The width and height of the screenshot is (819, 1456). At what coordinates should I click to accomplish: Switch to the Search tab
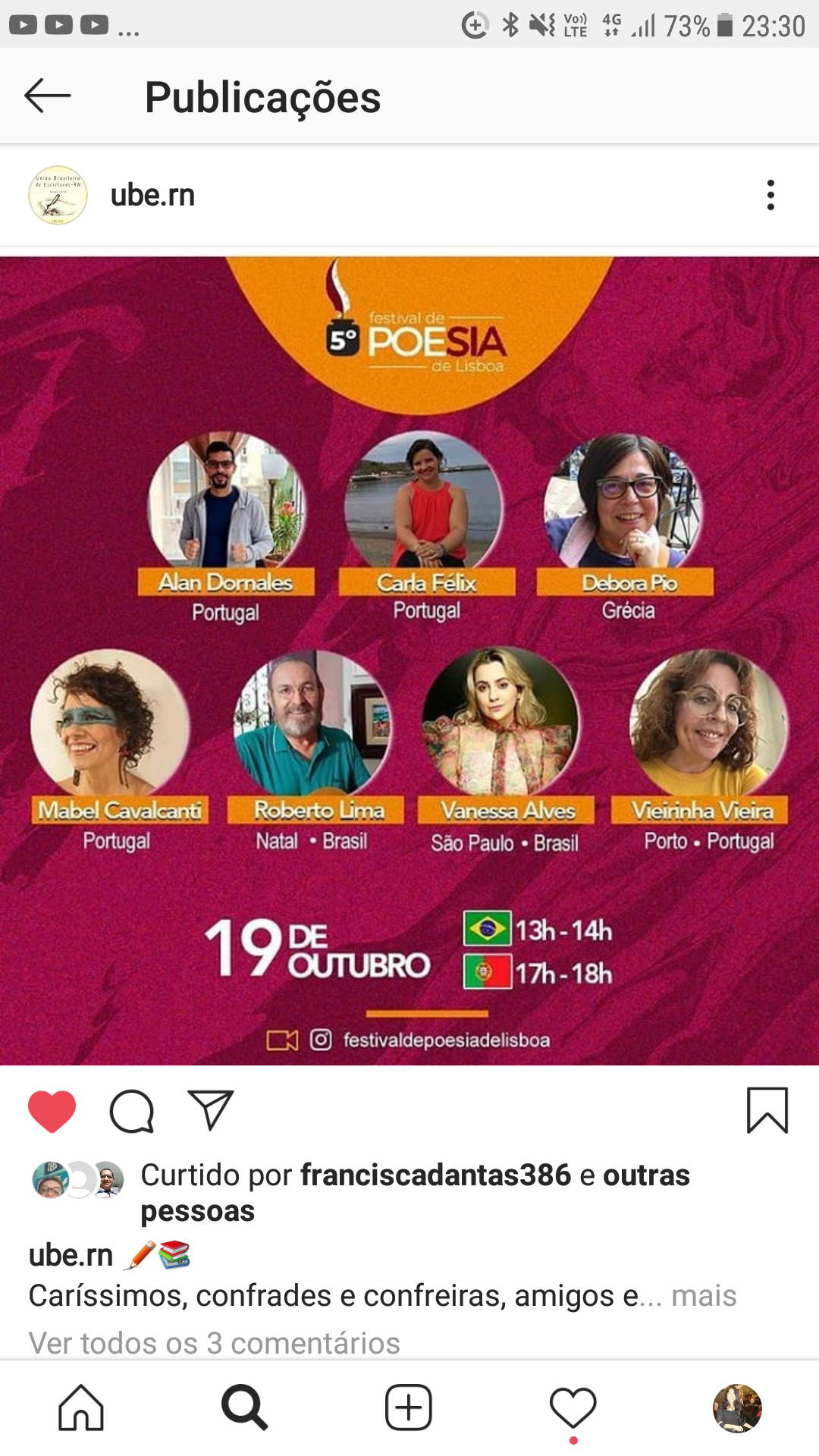(x=244, y=1408)
